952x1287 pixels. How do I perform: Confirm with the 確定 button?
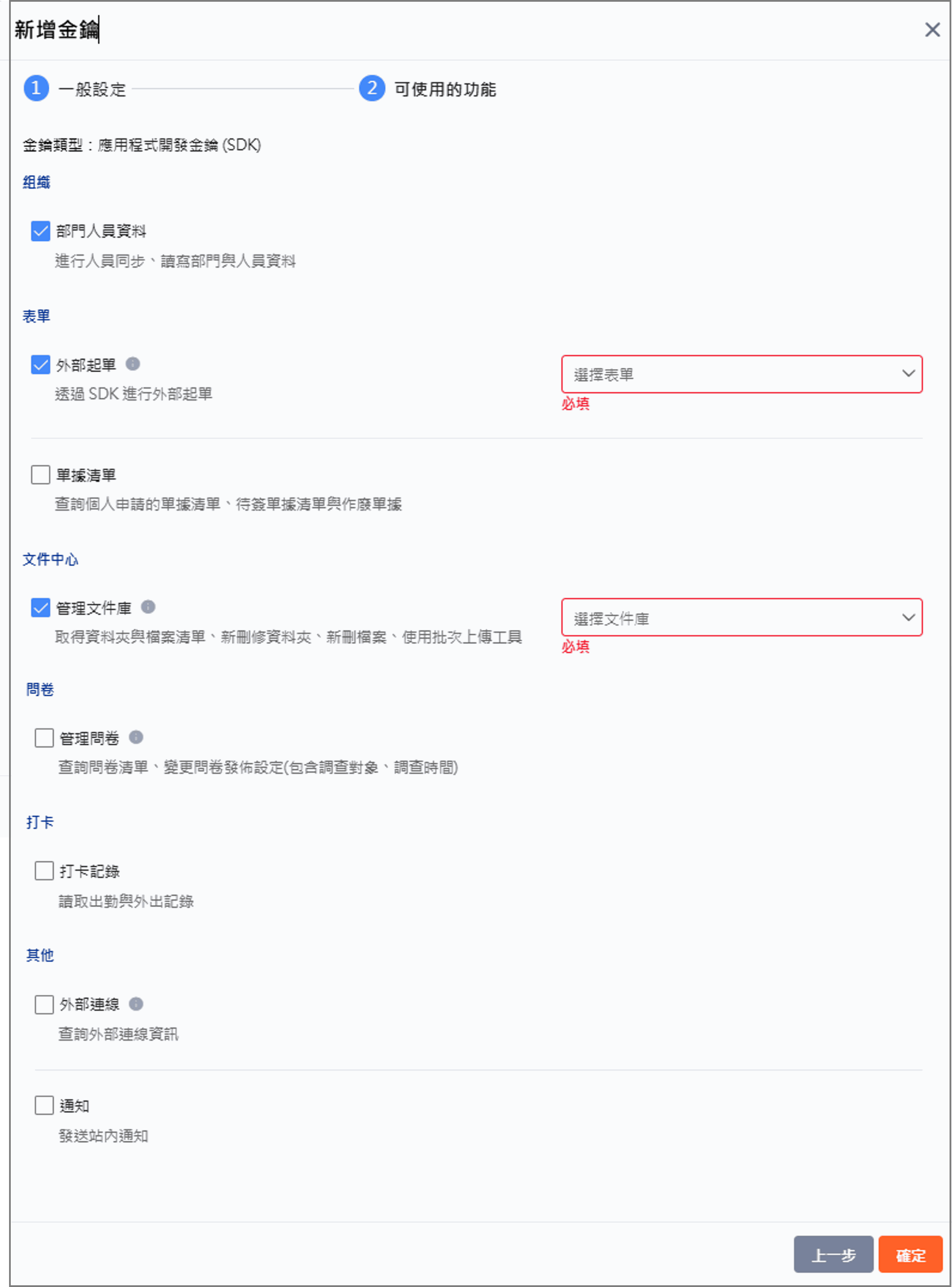pyautogui.click(x=910, y=1255)
